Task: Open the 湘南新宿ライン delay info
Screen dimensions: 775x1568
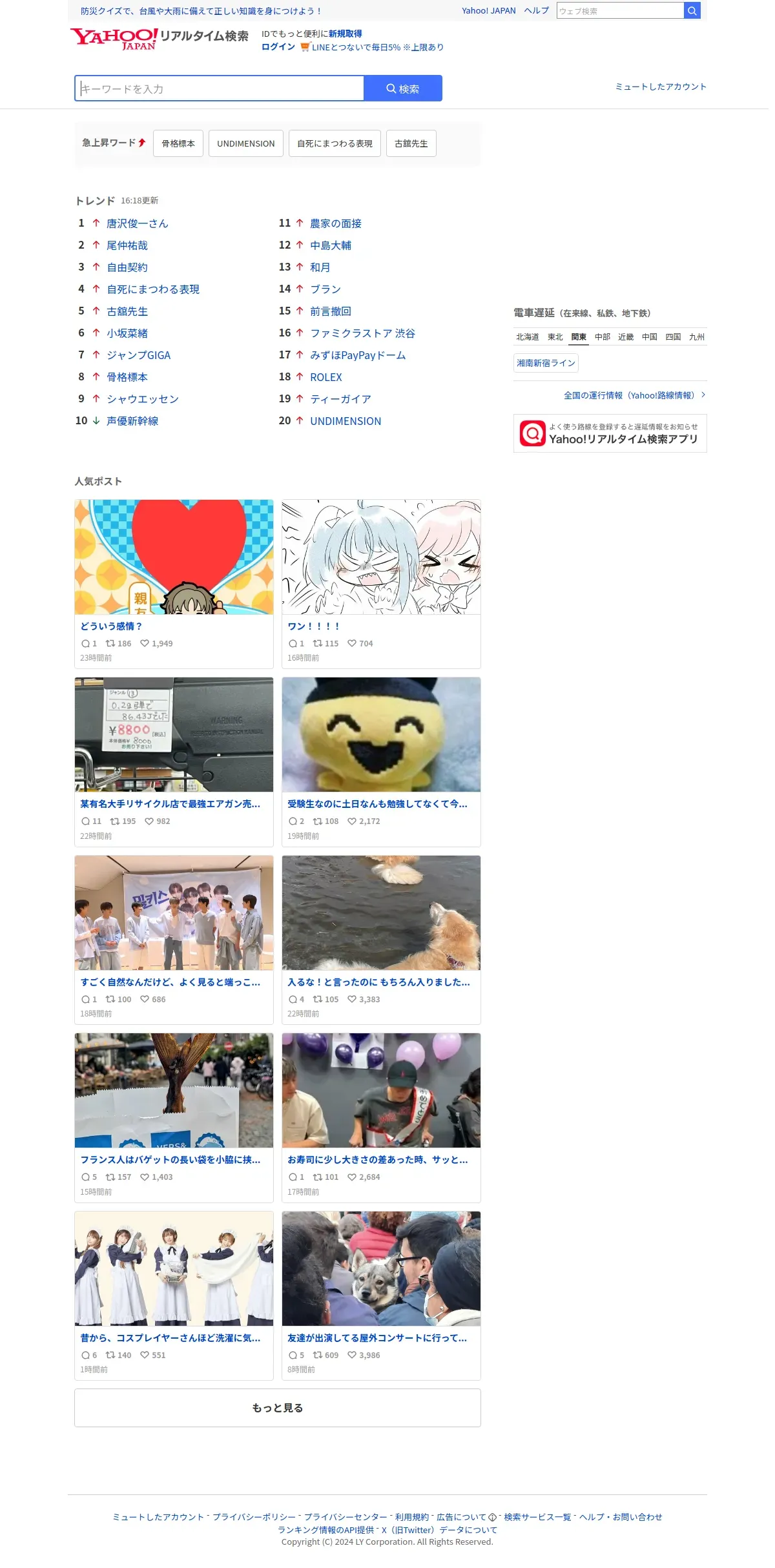Action: 546,363
